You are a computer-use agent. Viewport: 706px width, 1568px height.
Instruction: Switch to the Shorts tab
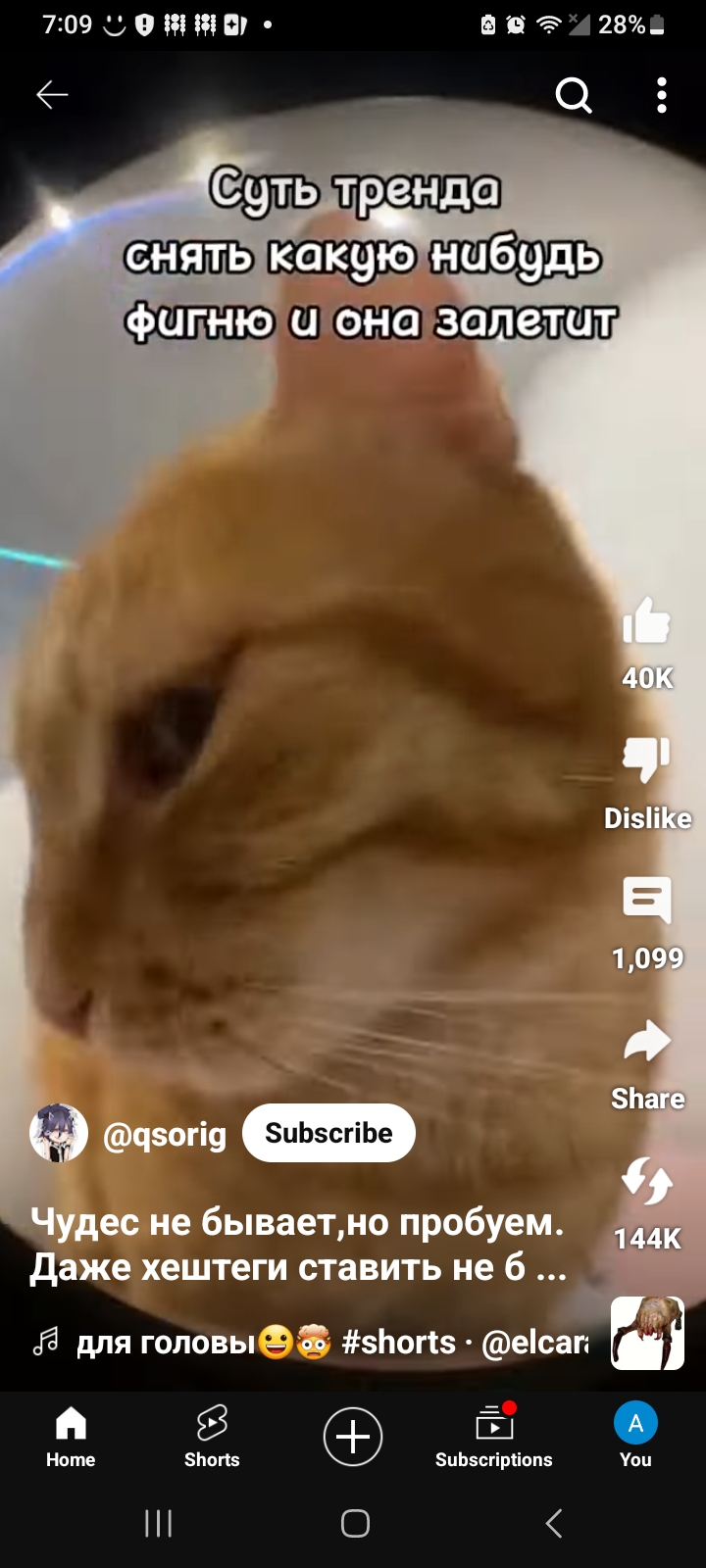click(212, 1436)
